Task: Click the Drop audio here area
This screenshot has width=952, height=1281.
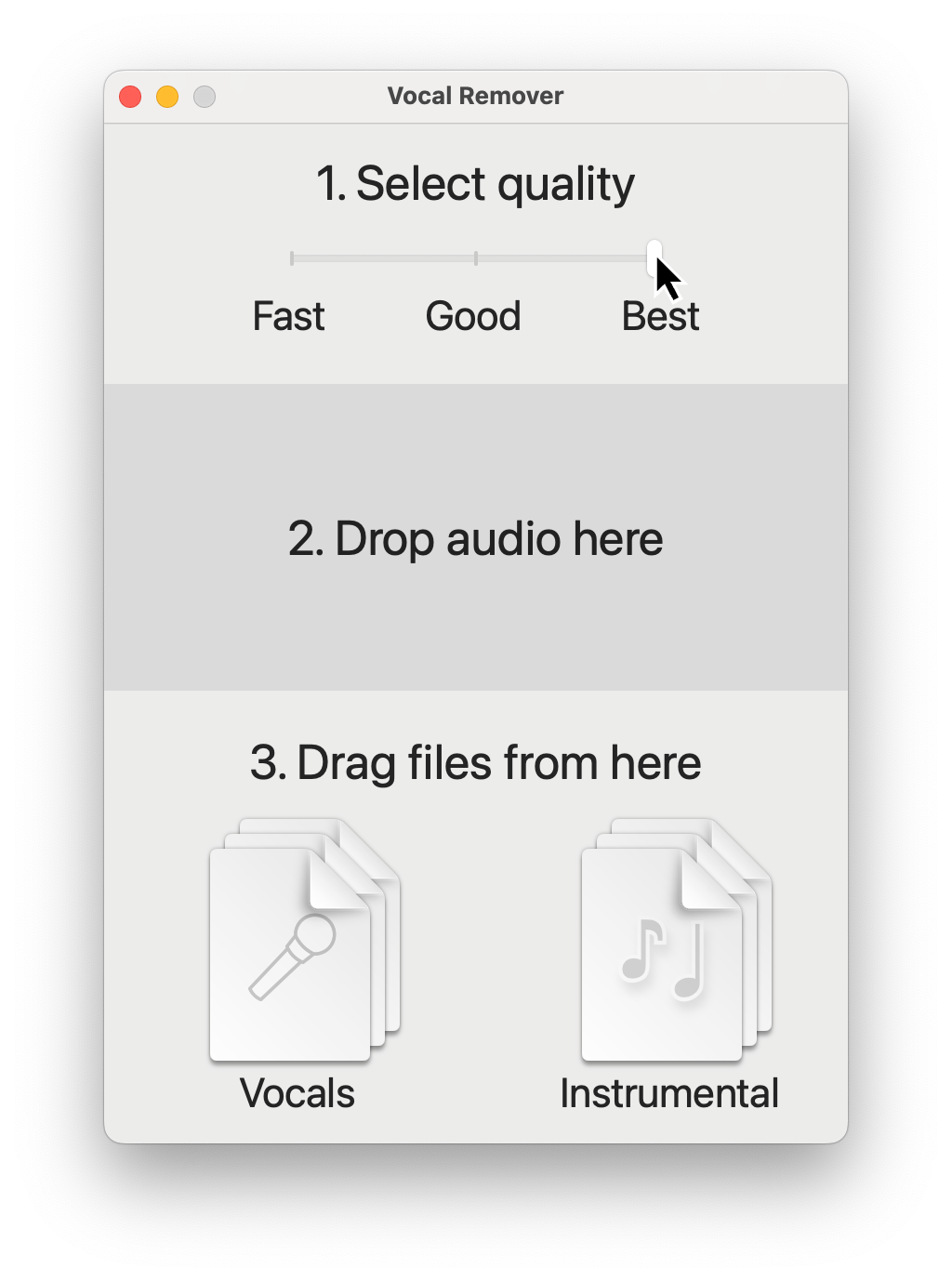Action: (476, 537)
